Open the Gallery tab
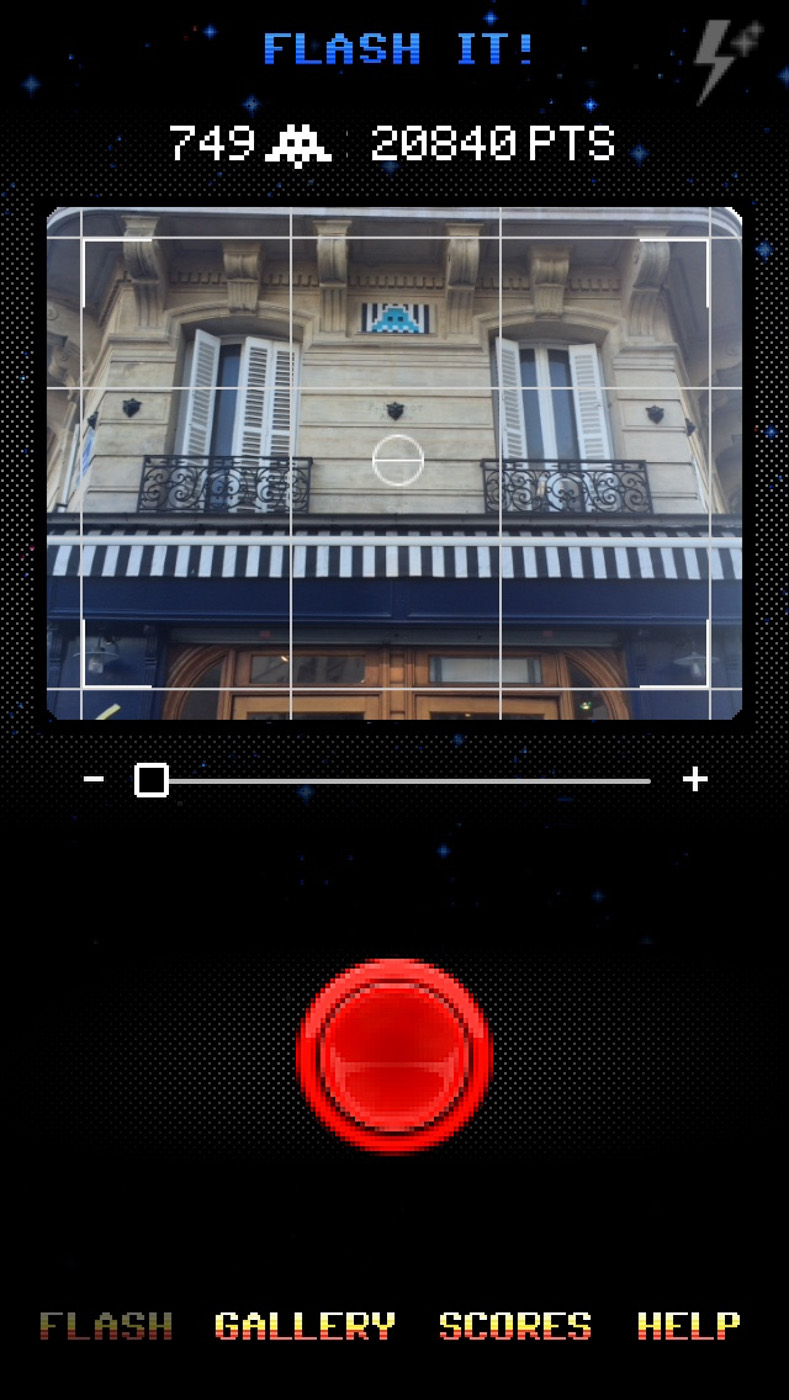This screenshot has width=789, height=1400. pyautogui.click(x=305, y=1326)
